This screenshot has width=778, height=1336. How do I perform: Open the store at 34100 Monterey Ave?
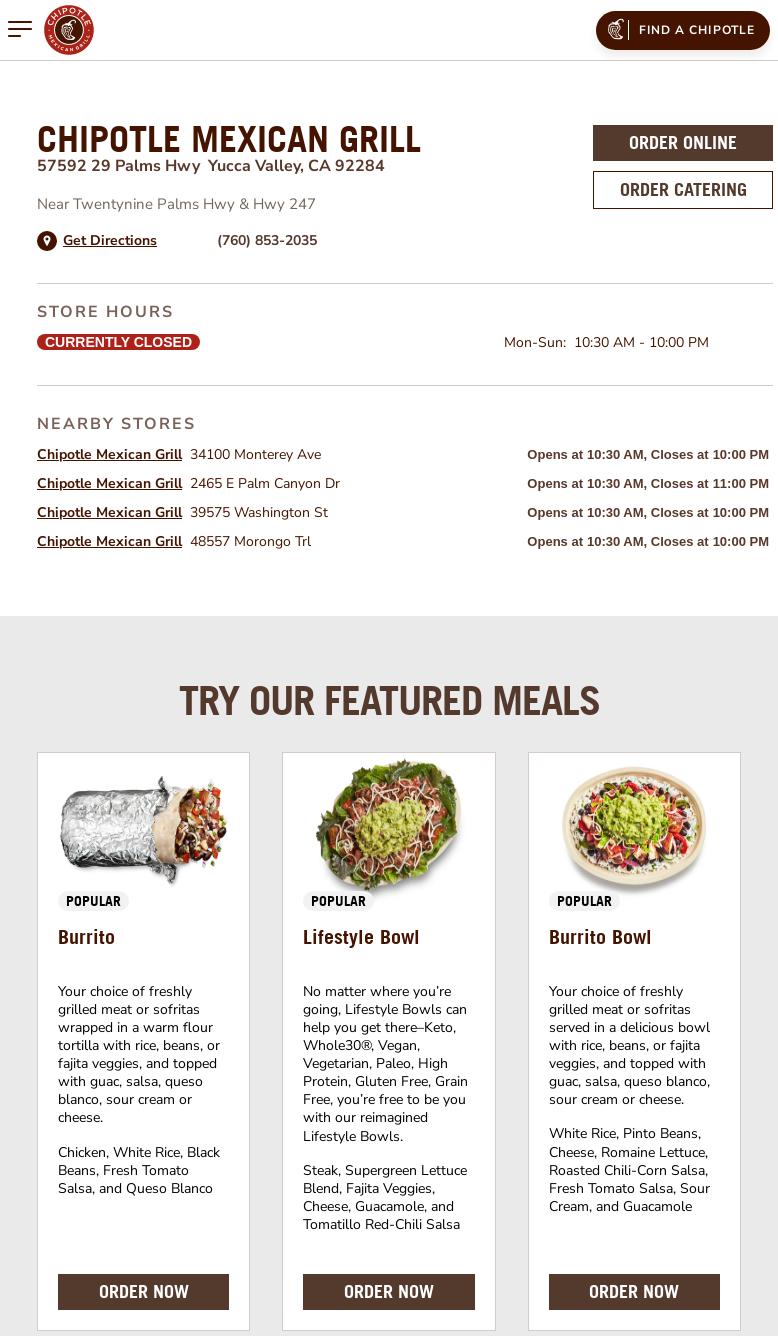click(x=109, y=454)
